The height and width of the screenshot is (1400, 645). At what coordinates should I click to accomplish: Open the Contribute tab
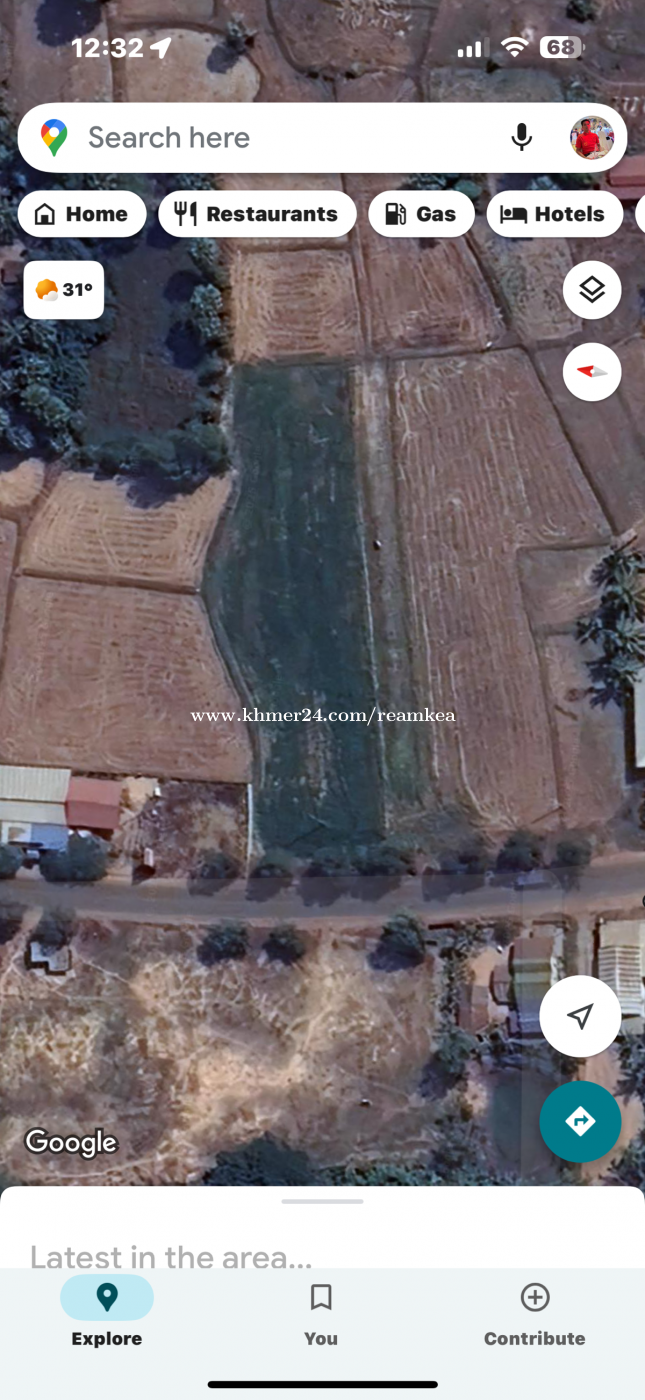click(535, 1312)
